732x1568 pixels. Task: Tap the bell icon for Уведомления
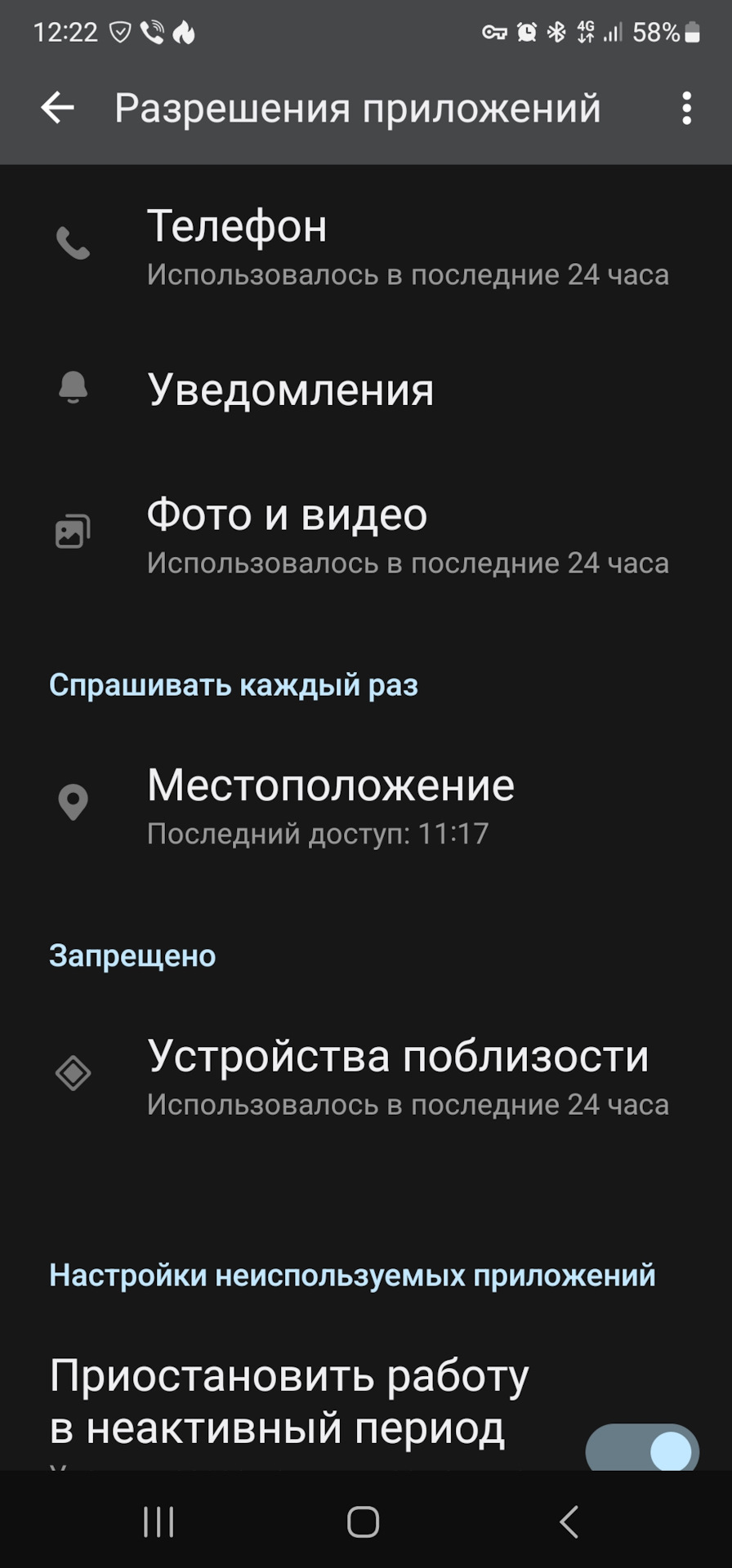(74, 387)
